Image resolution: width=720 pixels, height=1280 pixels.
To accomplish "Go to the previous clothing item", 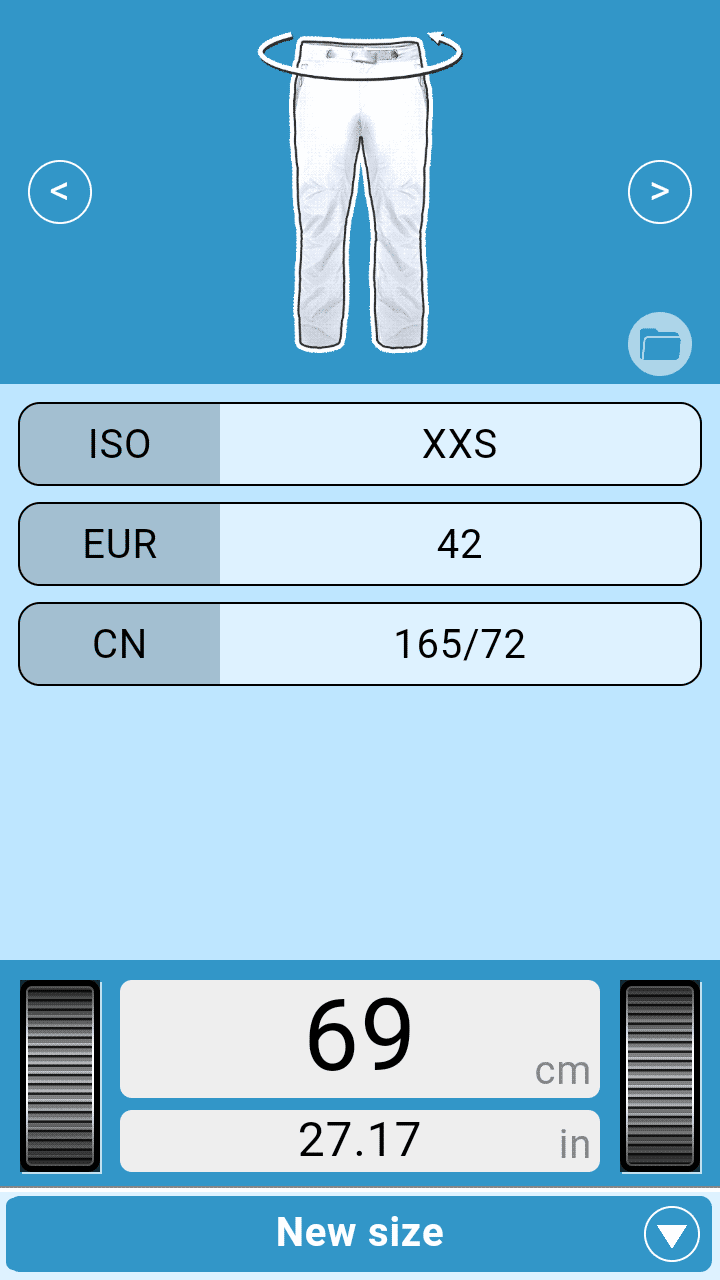I will 60,190.
